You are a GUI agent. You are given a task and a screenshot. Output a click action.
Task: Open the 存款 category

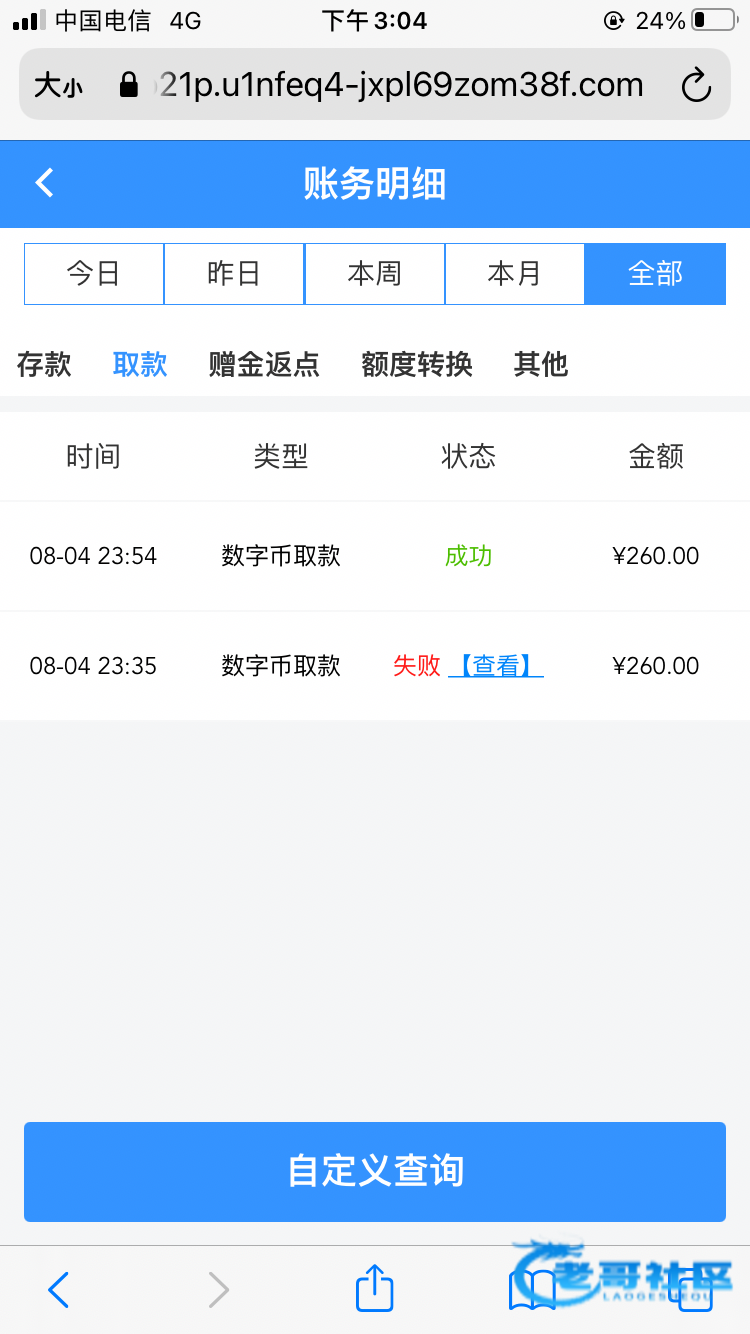pos(44,364)
